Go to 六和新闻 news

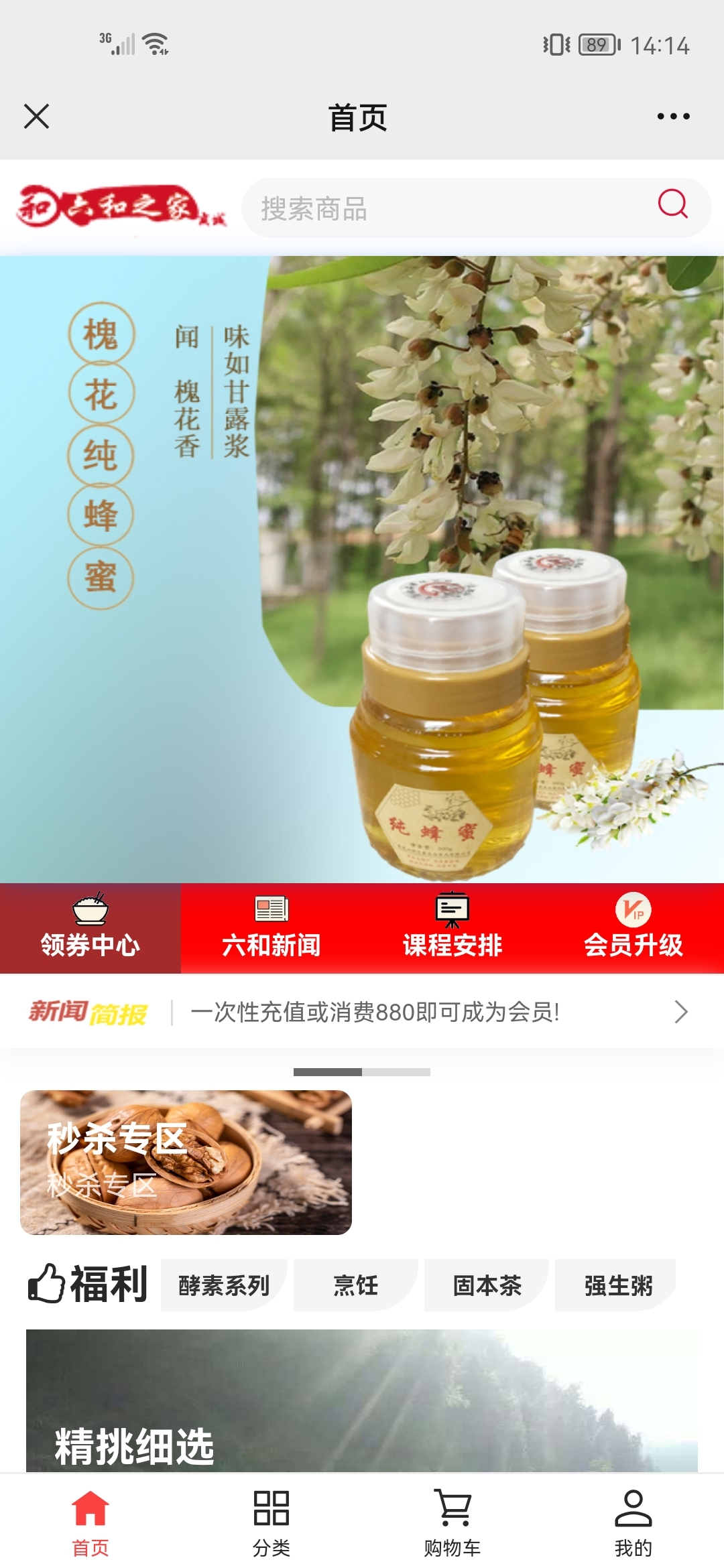271,928
